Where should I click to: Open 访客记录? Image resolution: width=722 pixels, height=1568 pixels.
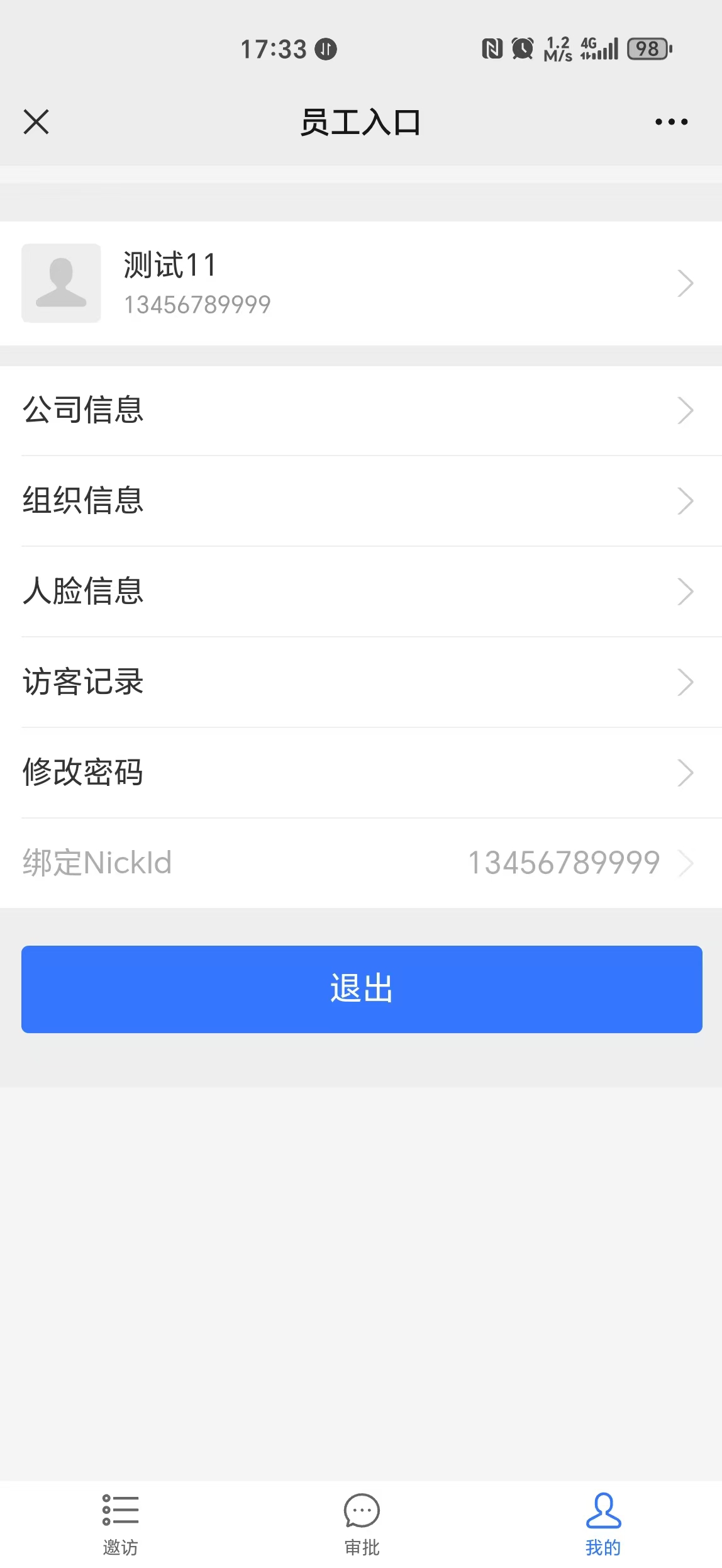pos(361,682)
